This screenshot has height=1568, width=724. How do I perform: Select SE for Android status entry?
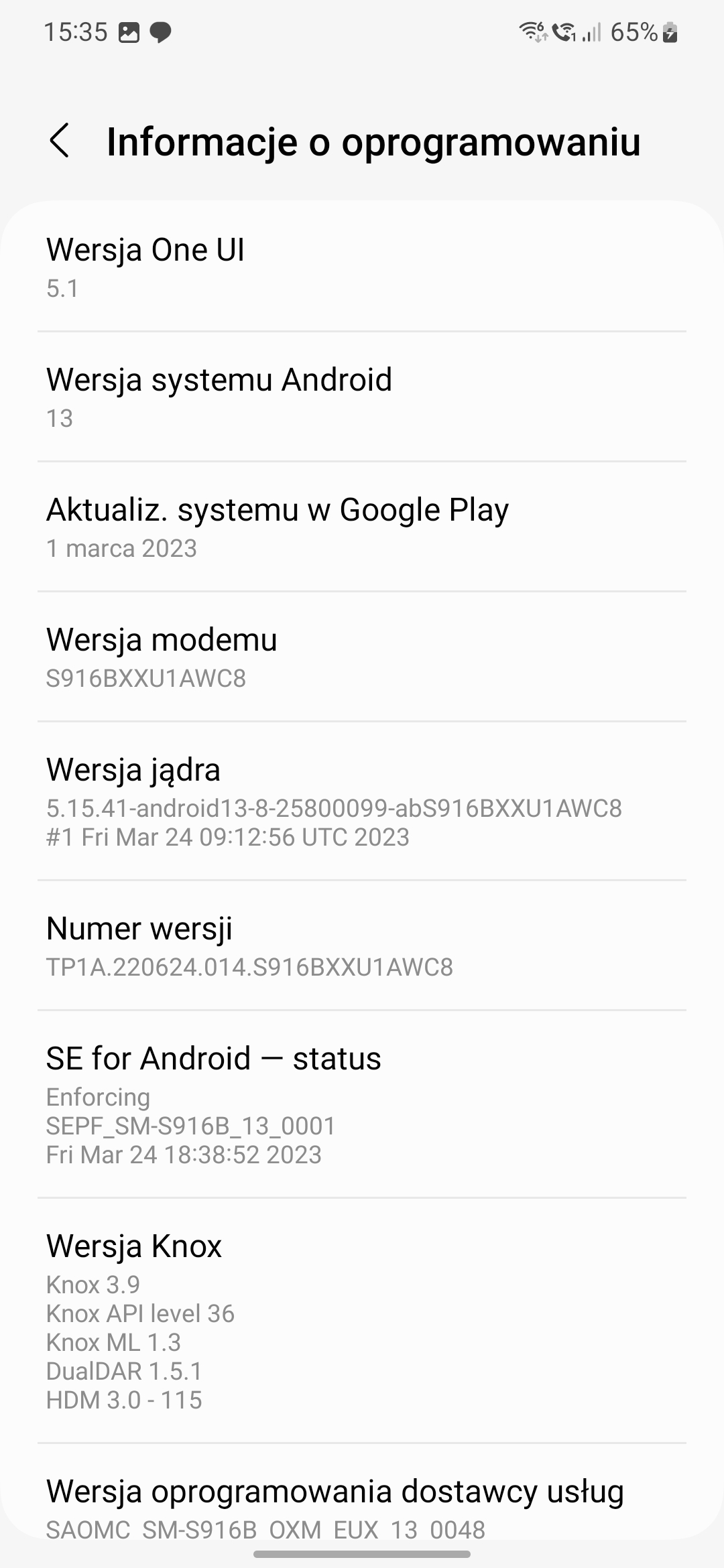[362, 1104]
